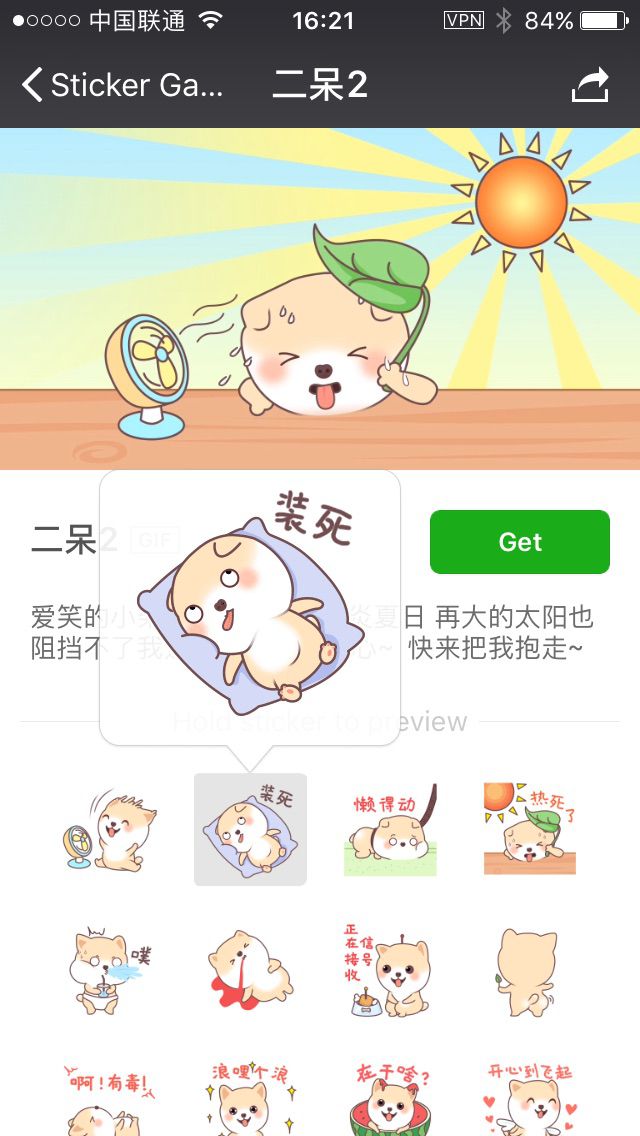The height and width of the screenshot is (1136, 640).
Task: Select the 在干啥? watermelon sticker
Action: click(x=391, y=1098)
